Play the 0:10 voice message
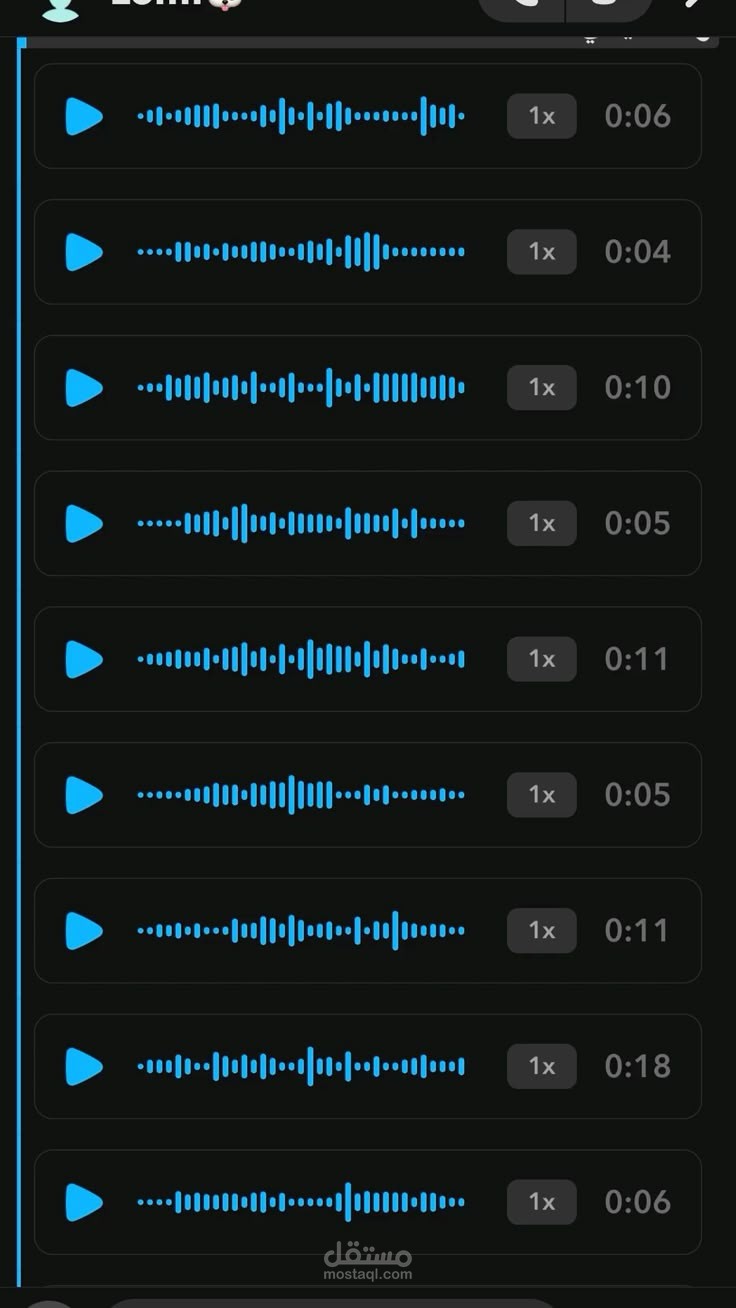Viewport: 736px width, 1308px height. [x=84, y=388]
